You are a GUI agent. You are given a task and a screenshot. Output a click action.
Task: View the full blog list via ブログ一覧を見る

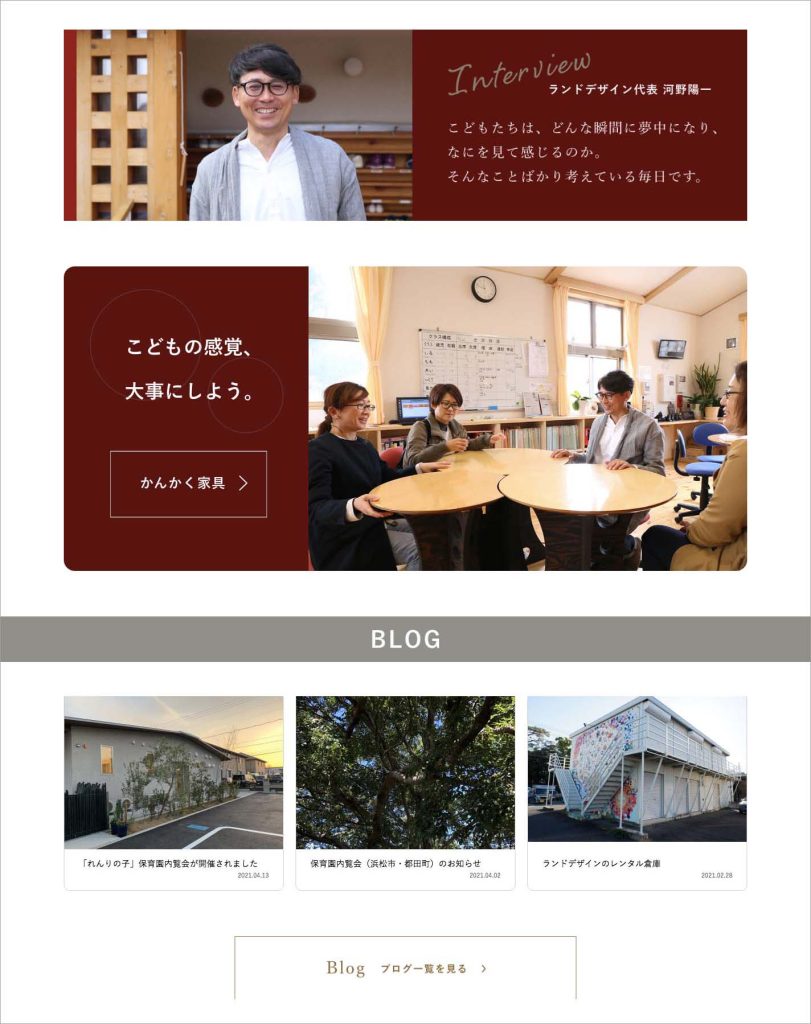pyautogui.click(x=405, y=968)
